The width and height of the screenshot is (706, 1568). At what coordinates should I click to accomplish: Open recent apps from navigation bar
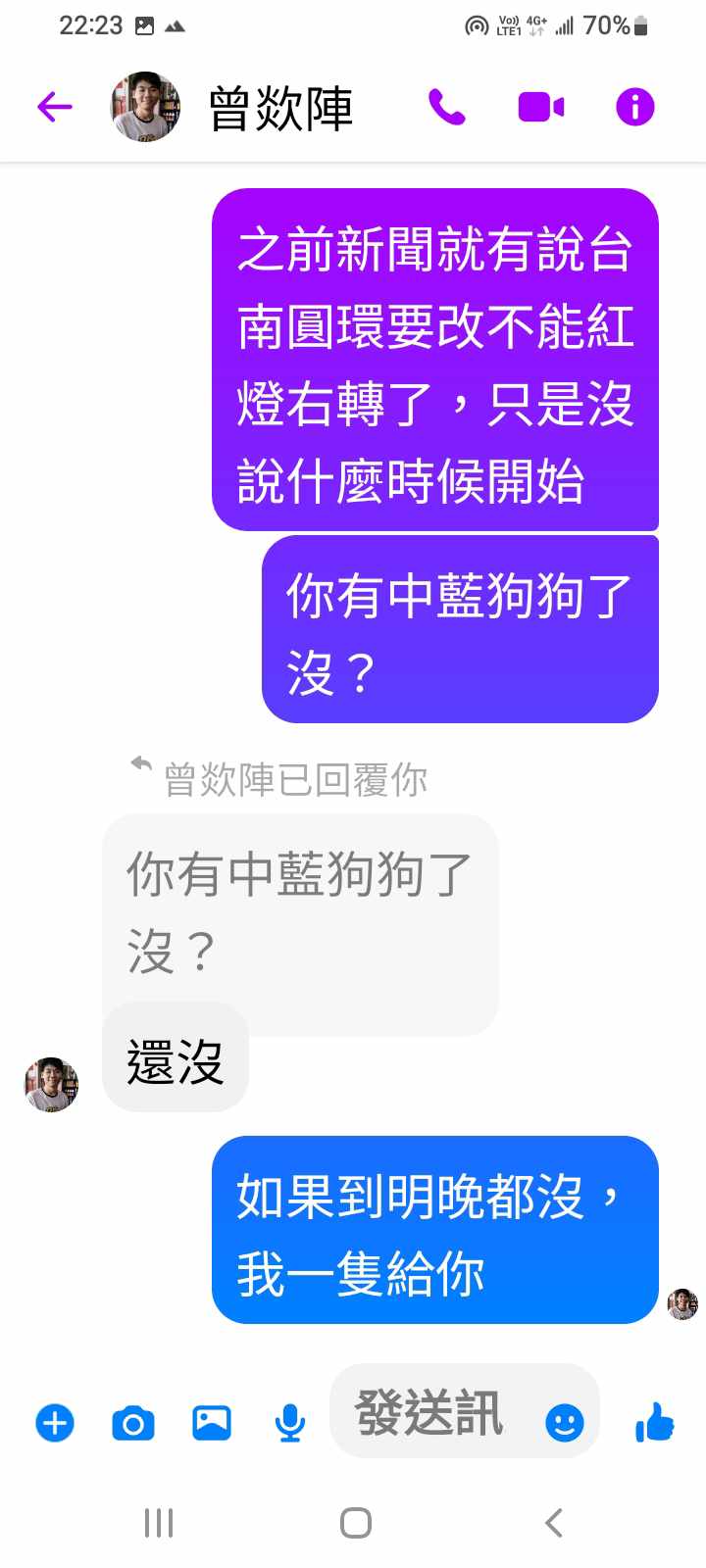[159, 1523]
